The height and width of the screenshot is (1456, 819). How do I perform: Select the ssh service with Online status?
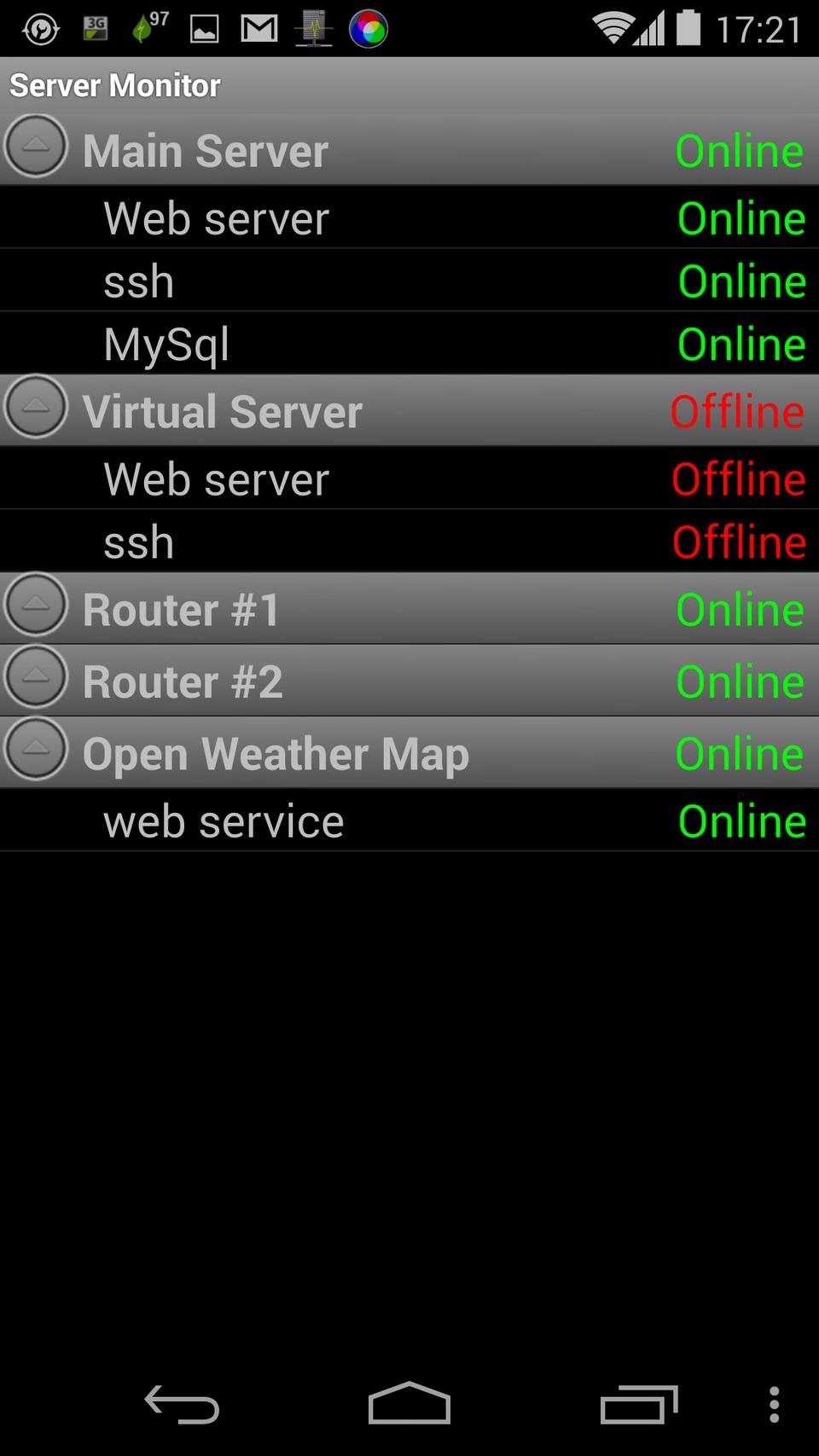click(409, 281)
